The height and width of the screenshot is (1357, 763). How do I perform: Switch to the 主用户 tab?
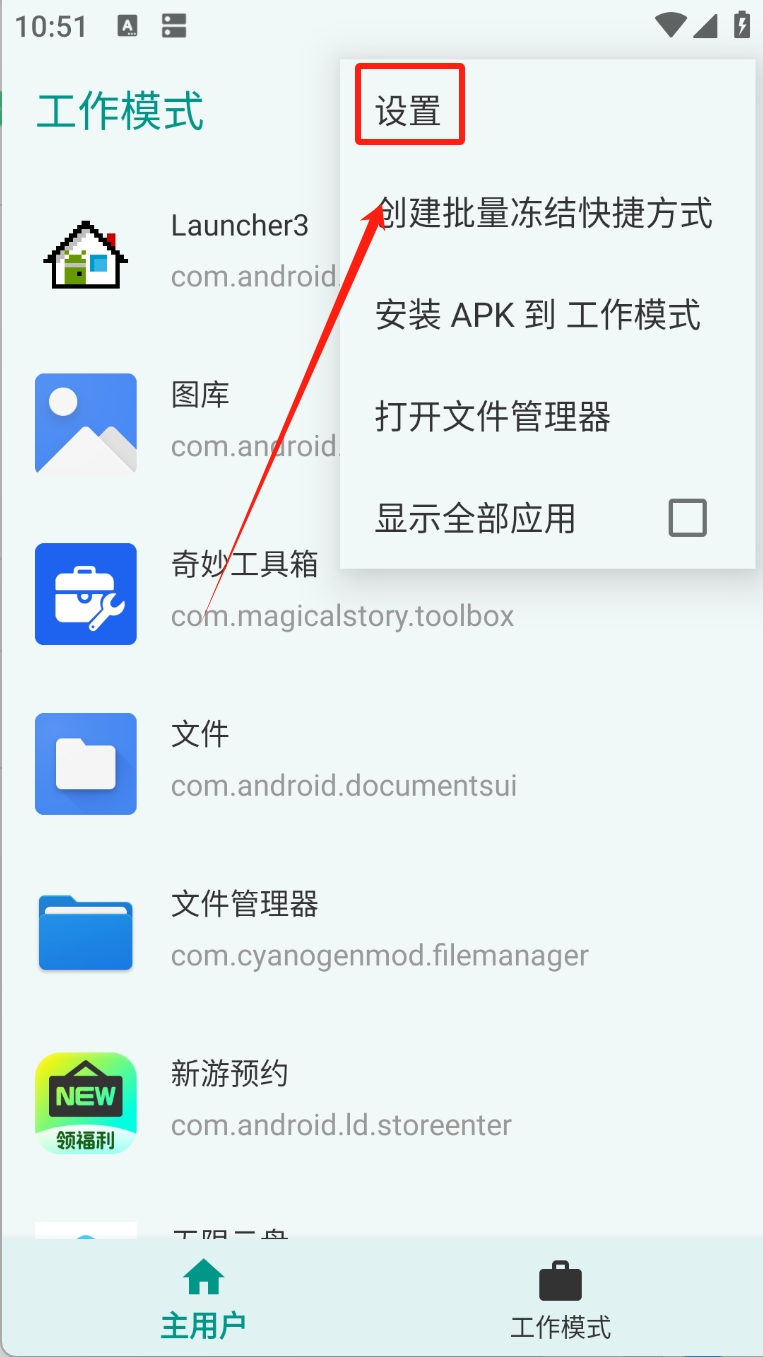click(203, 1299)
